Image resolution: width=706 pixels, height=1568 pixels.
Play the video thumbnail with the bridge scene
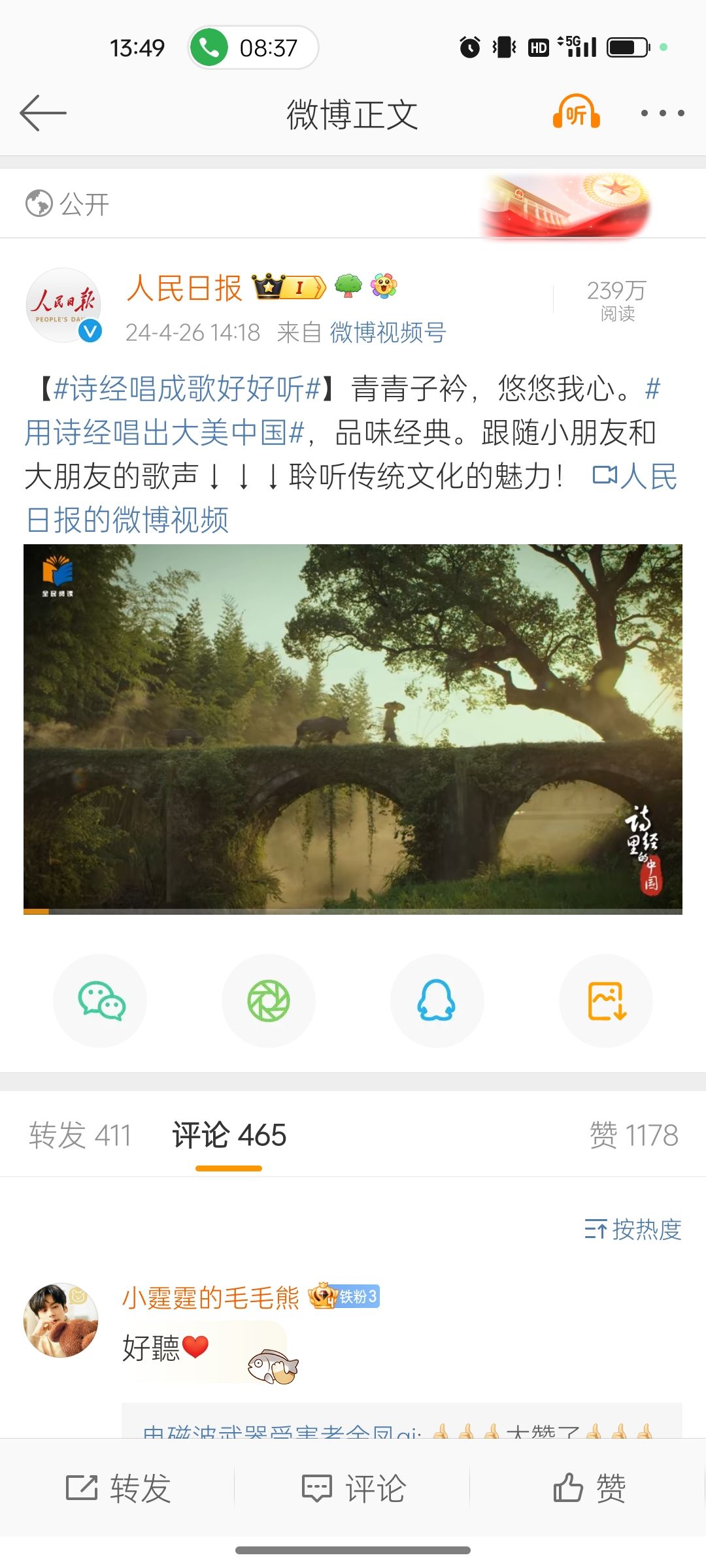pyautogui.click(x=353, y=728)
